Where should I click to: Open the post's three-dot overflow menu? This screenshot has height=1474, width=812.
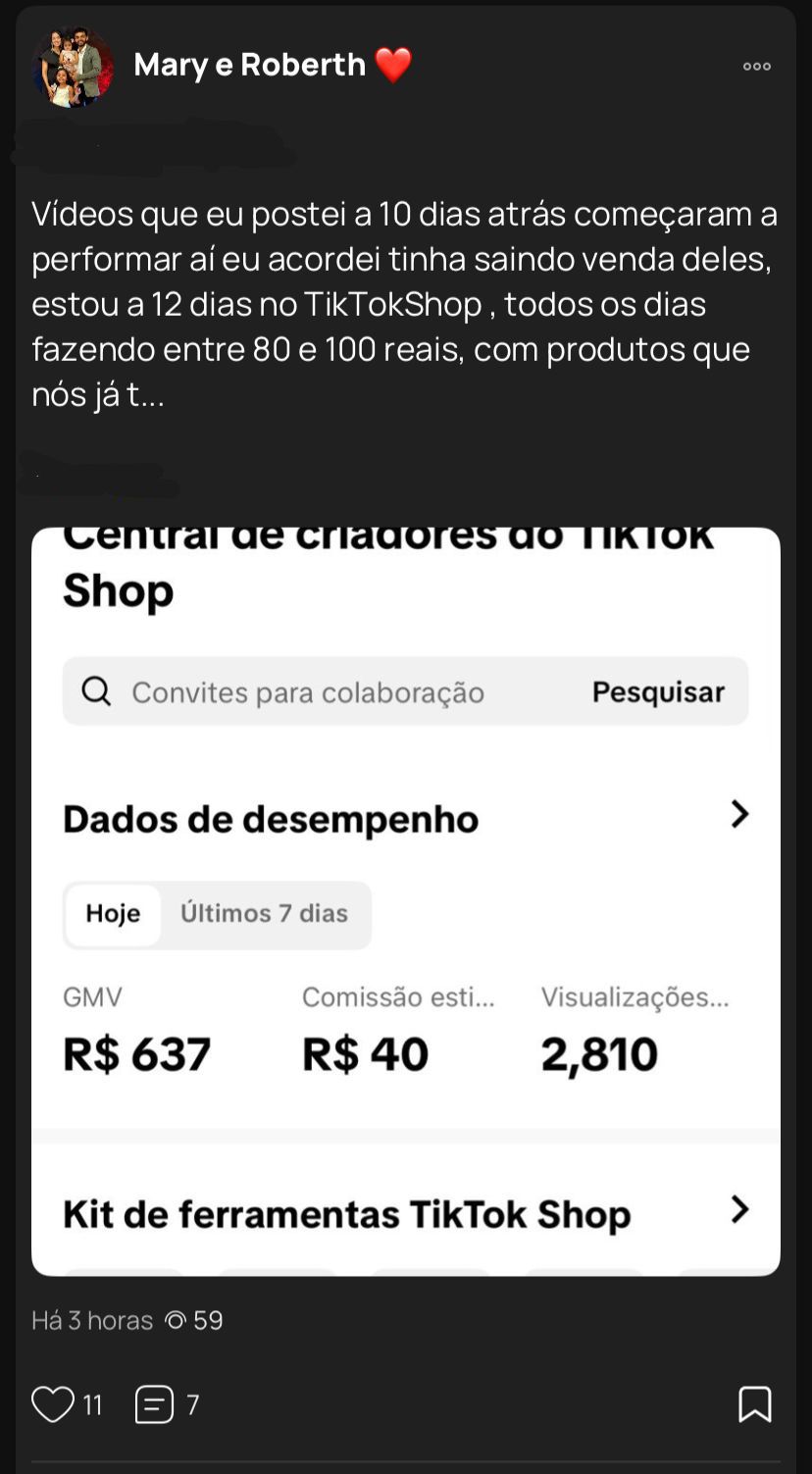point(756,67)
